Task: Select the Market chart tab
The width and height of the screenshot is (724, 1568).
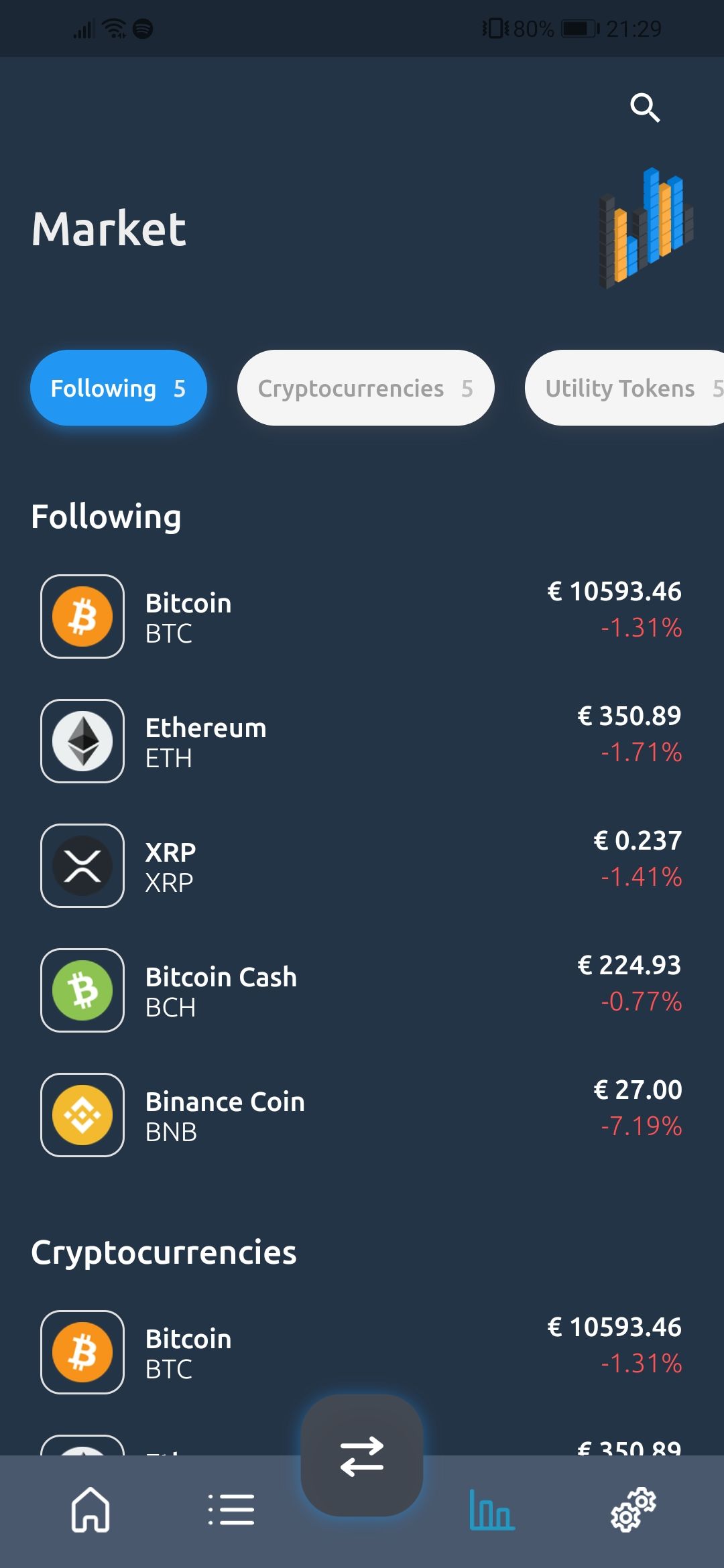Action: click(x=492, y=1510)
